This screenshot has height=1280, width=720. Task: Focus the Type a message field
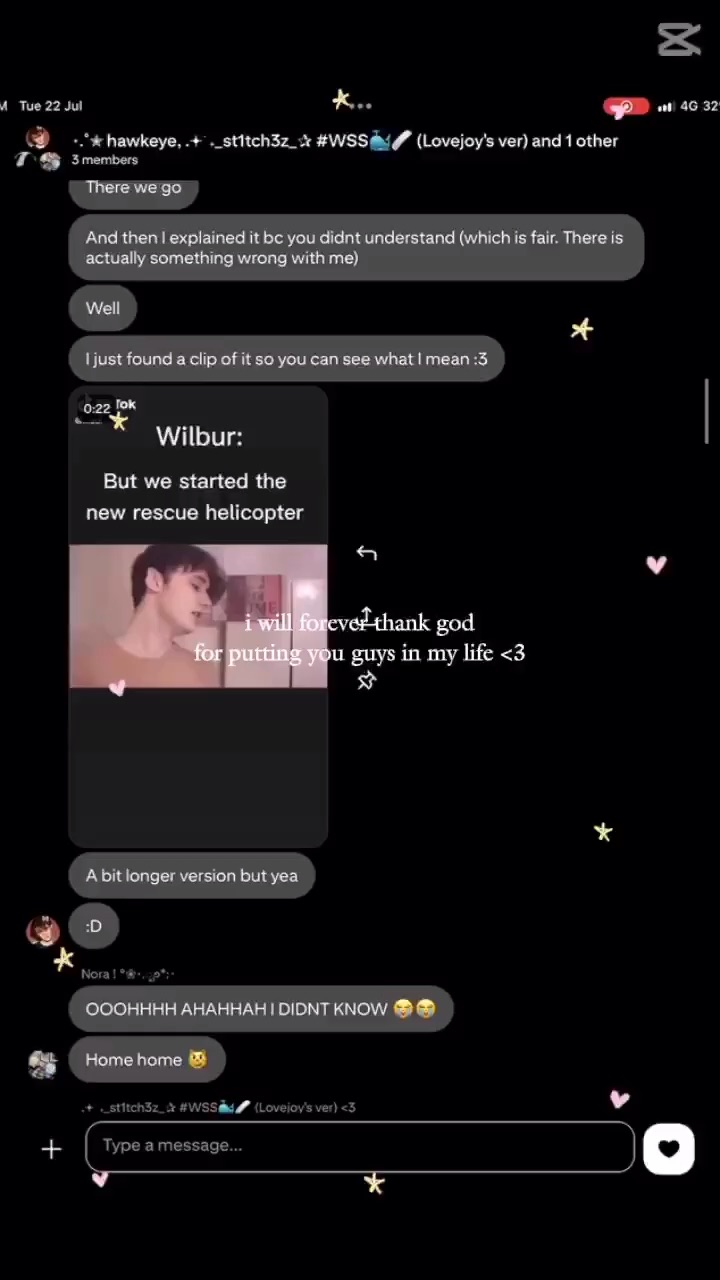360,1146
